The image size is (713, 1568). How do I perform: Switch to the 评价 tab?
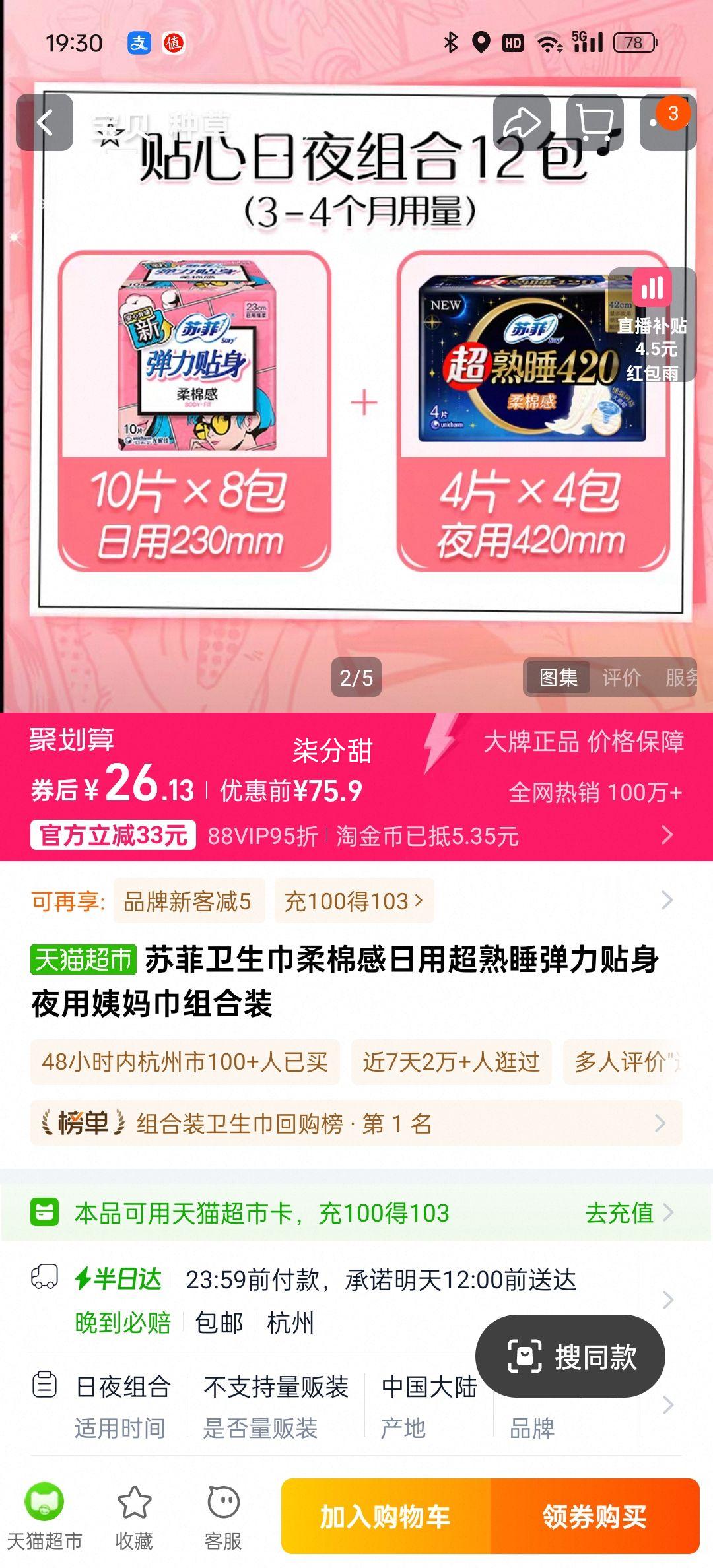tap(621, 678)
